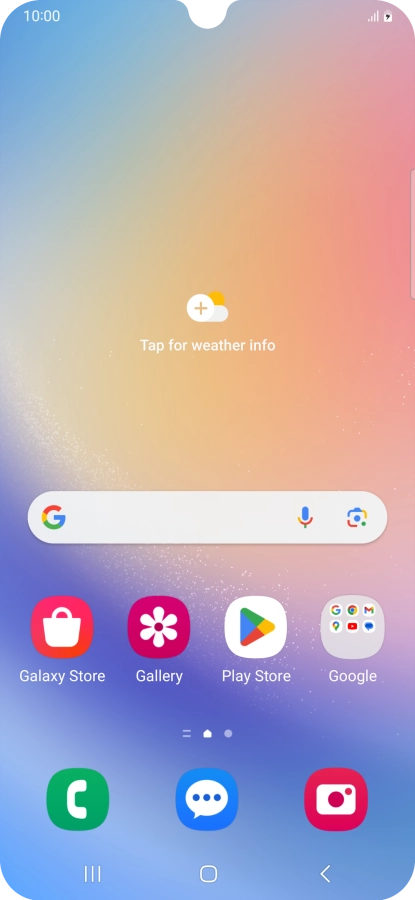Viewport: 415px width, 900px height.
Task: Launch the Messages app
Action: pyautogui.click(x=207, y=799)
